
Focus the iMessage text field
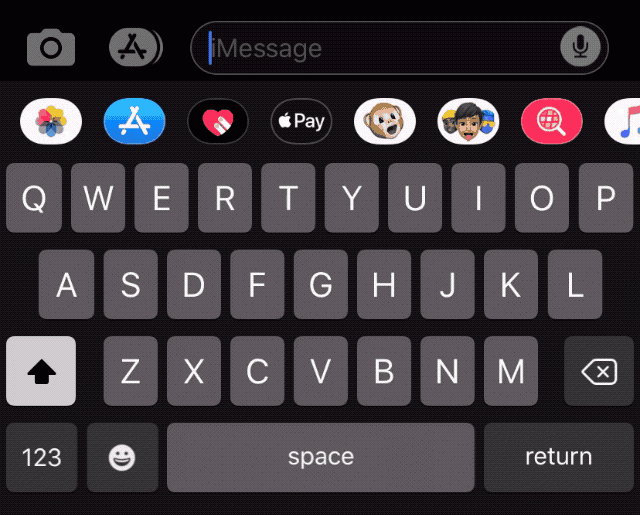[x=380, y=48]
